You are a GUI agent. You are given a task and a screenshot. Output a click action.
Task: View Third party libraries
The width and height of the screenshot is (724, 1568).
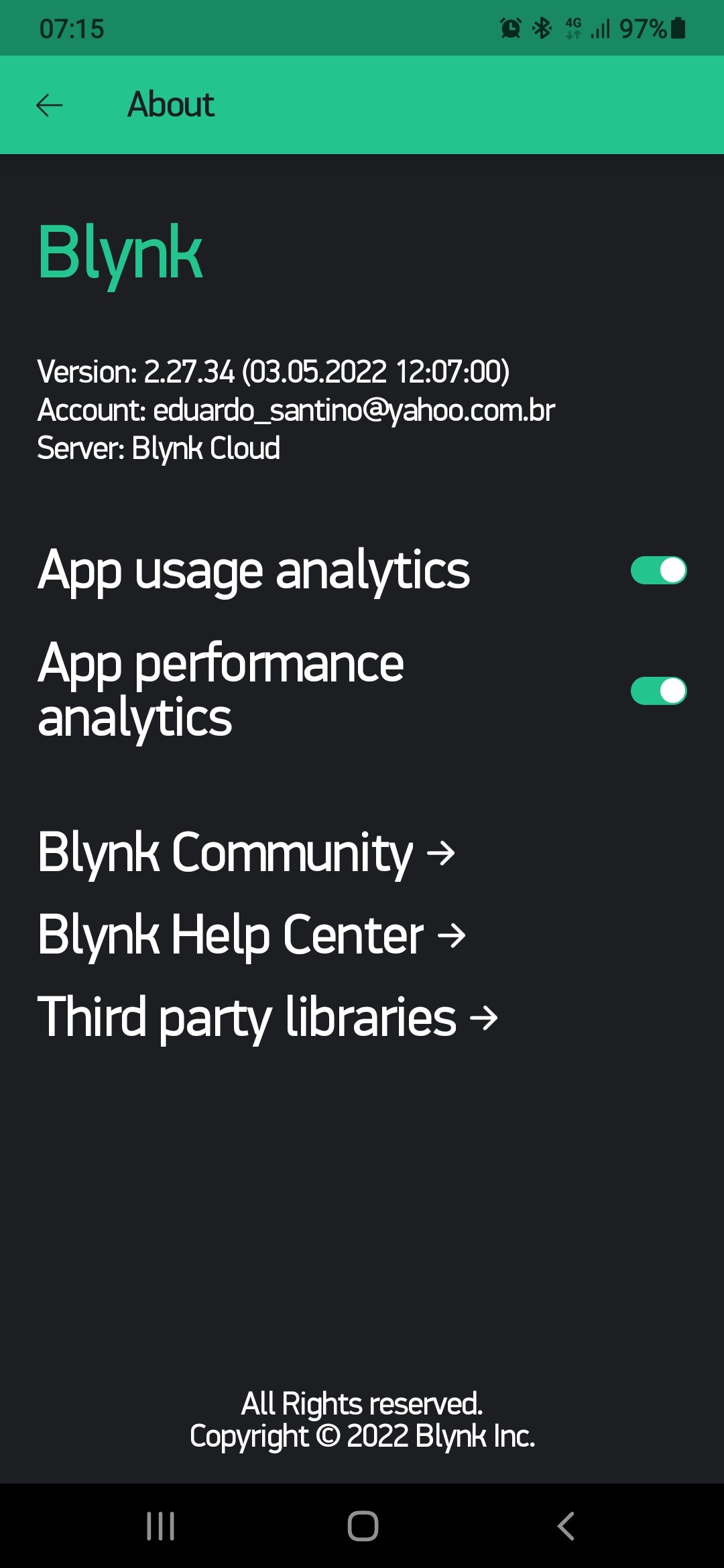(x=267, y=1017)
